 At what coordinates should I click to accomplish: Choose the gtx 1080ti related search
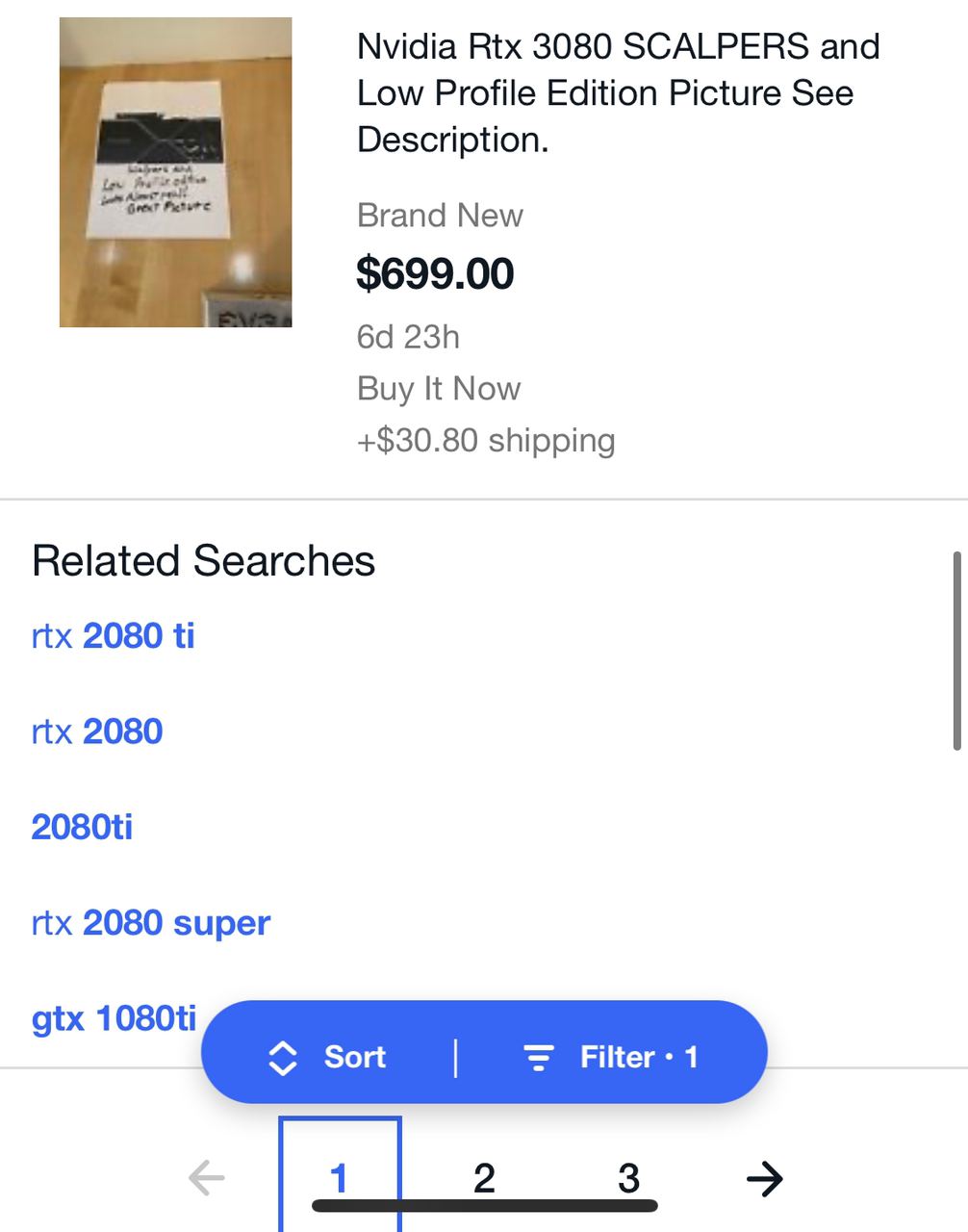[114, 1018]
